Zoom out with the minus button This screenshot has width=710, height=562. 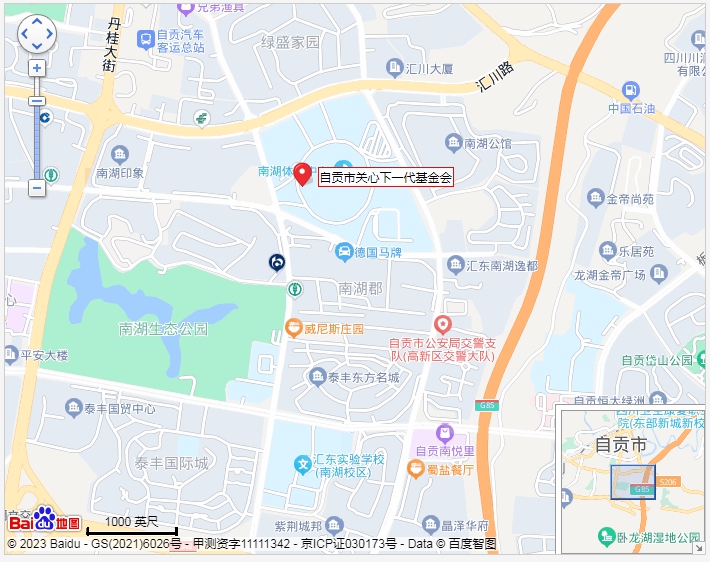tap(37, 187)
